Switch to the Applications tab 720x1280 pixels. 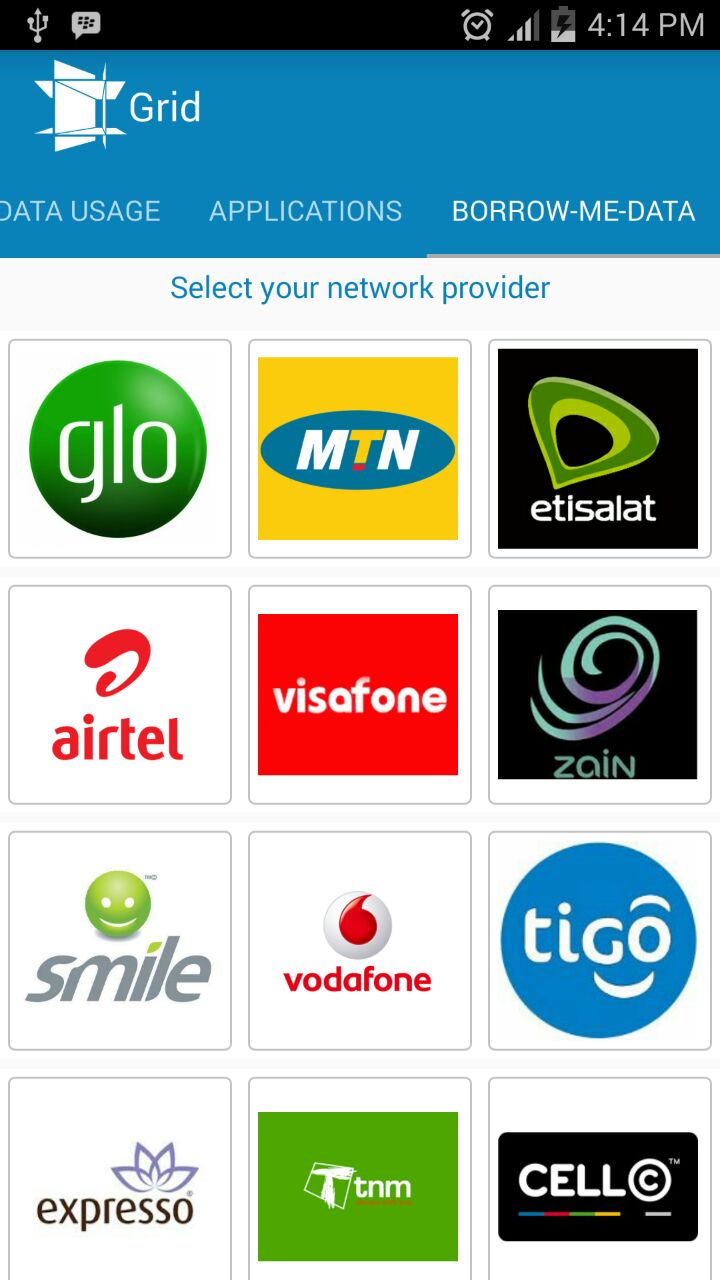point(305,211)
